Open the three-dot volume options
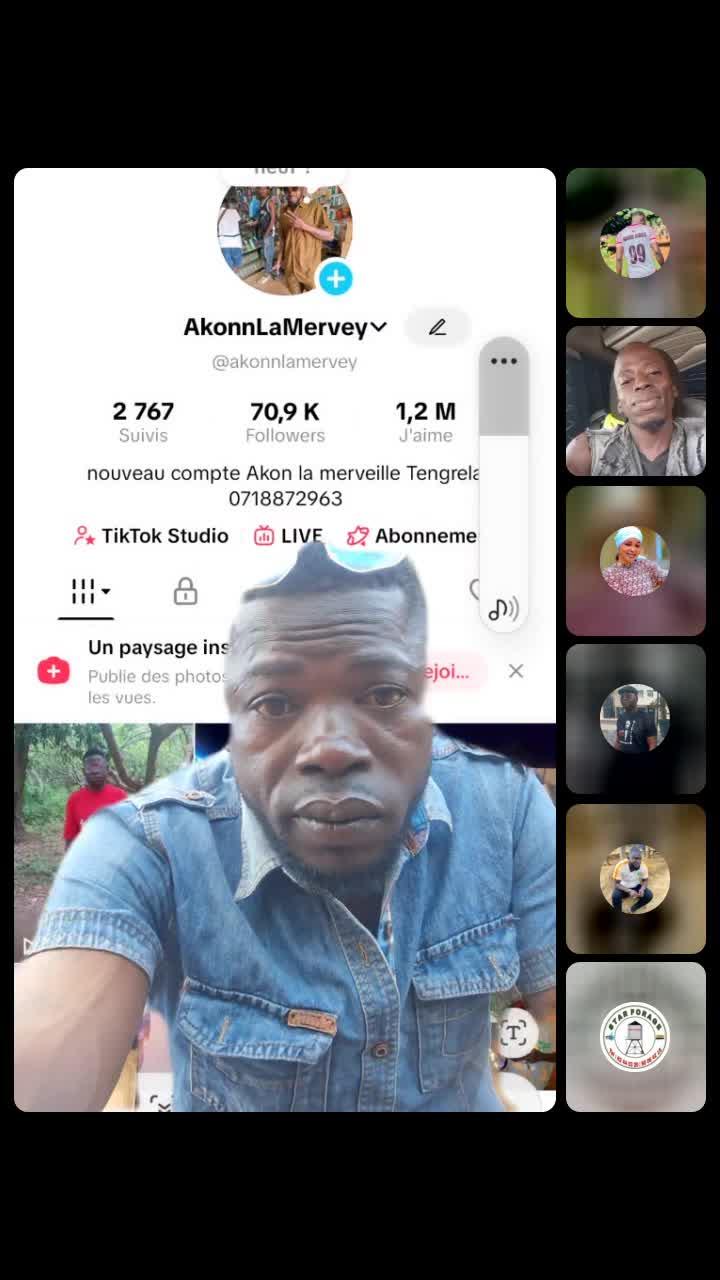The image size is (720, 1280). 504,361
